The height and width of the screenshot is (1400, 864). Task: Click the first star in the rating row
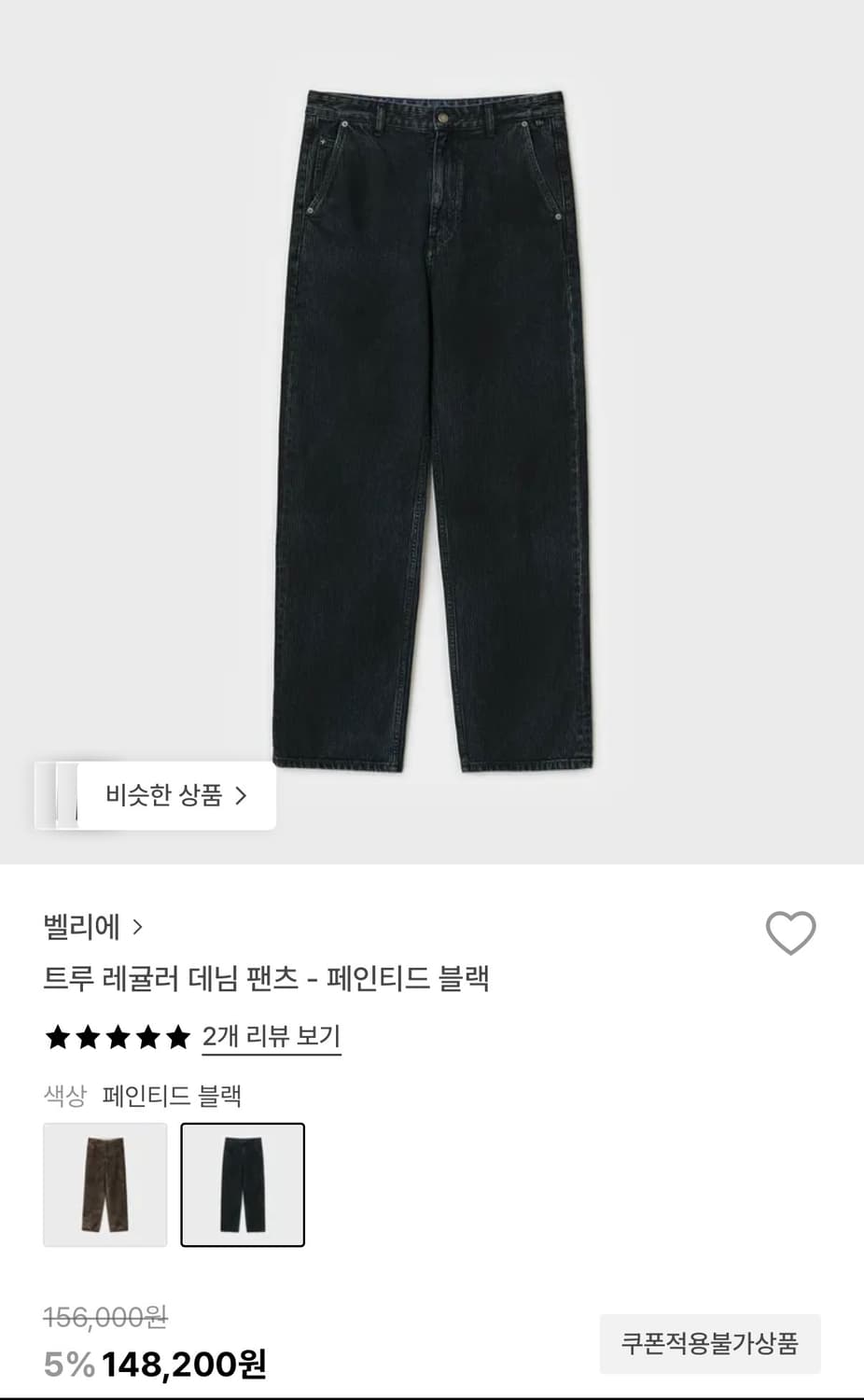tap(57, 1036)
